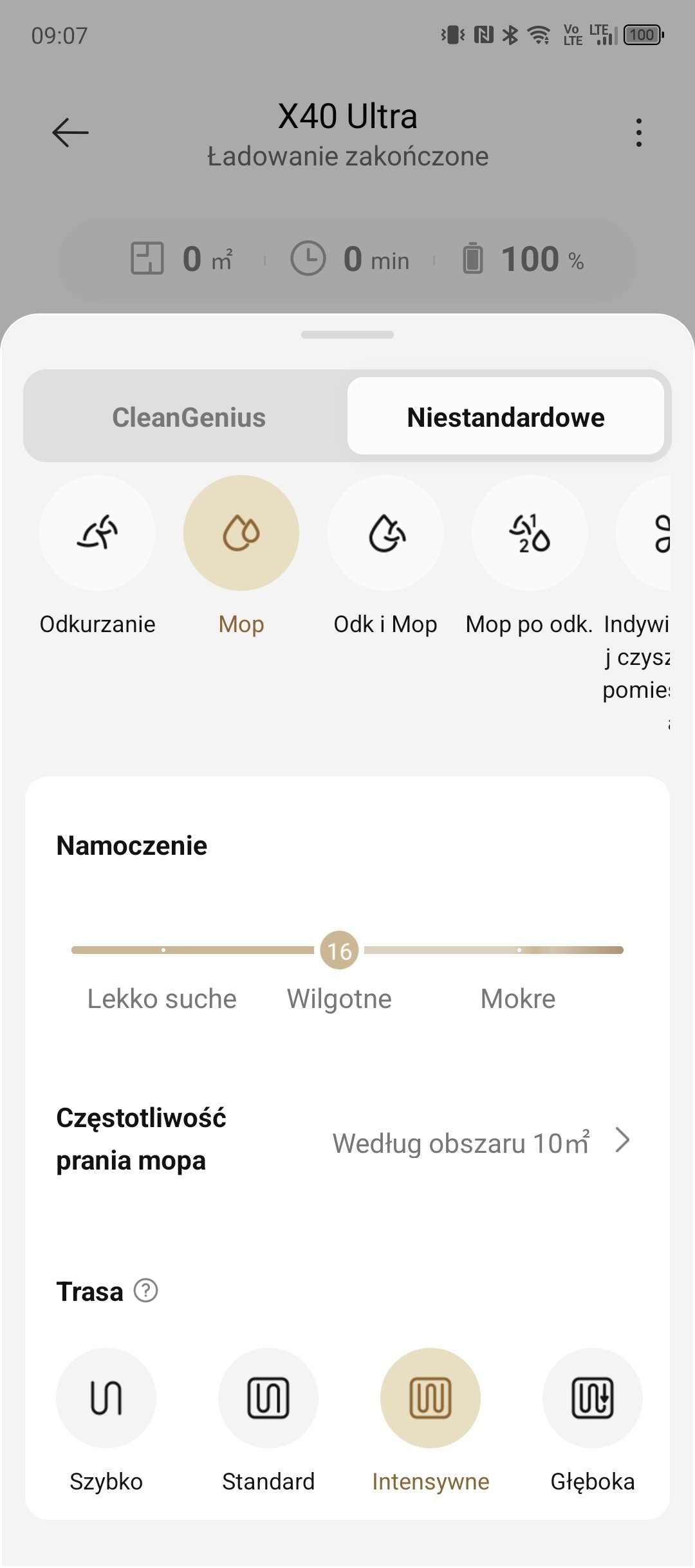Set the Namoczenie slider to Mokre
This screenshot has width=695, height=1568.
pyautogui.click(x=519, y=950)
